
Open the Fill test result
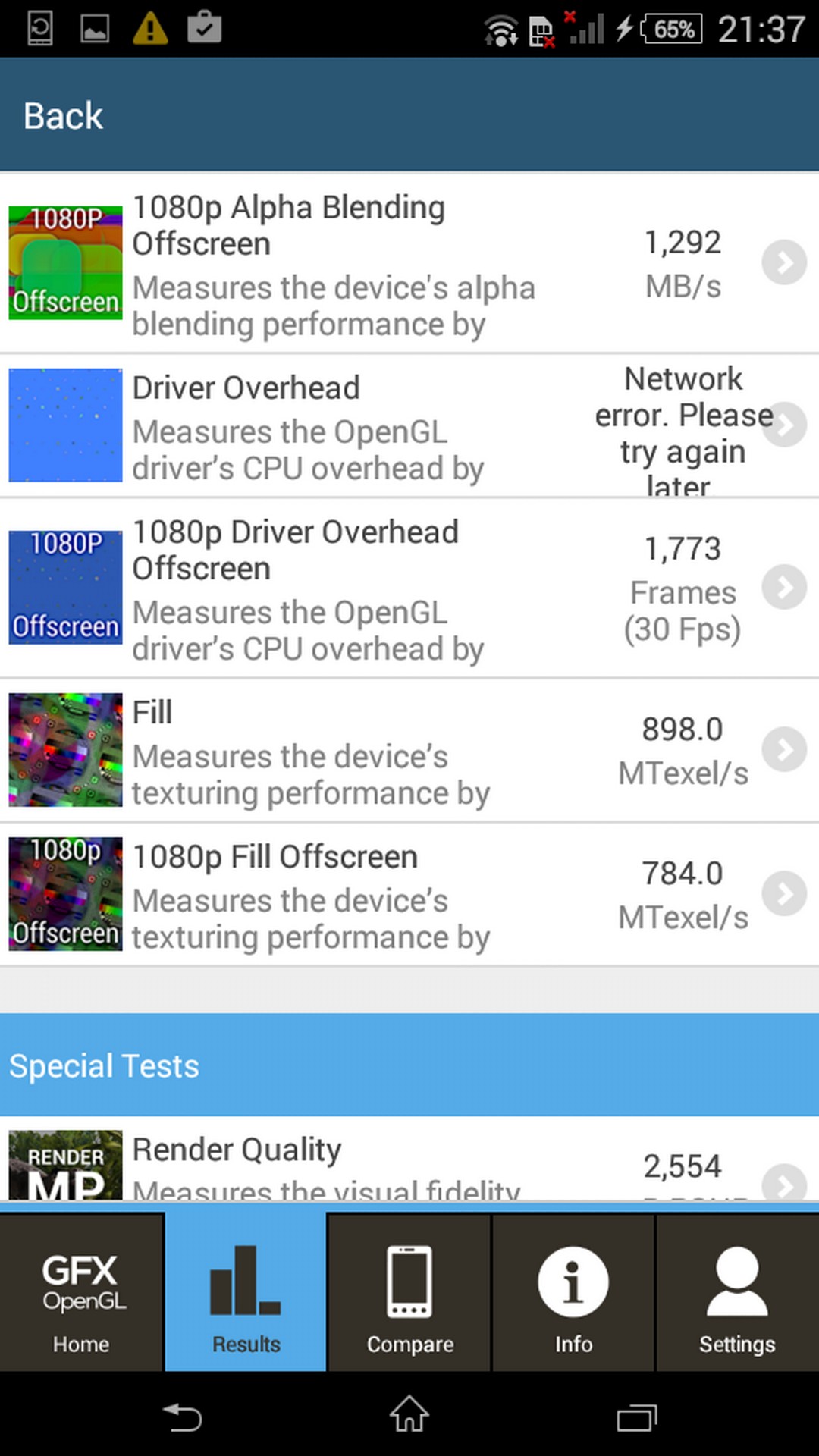click(409, 750)
